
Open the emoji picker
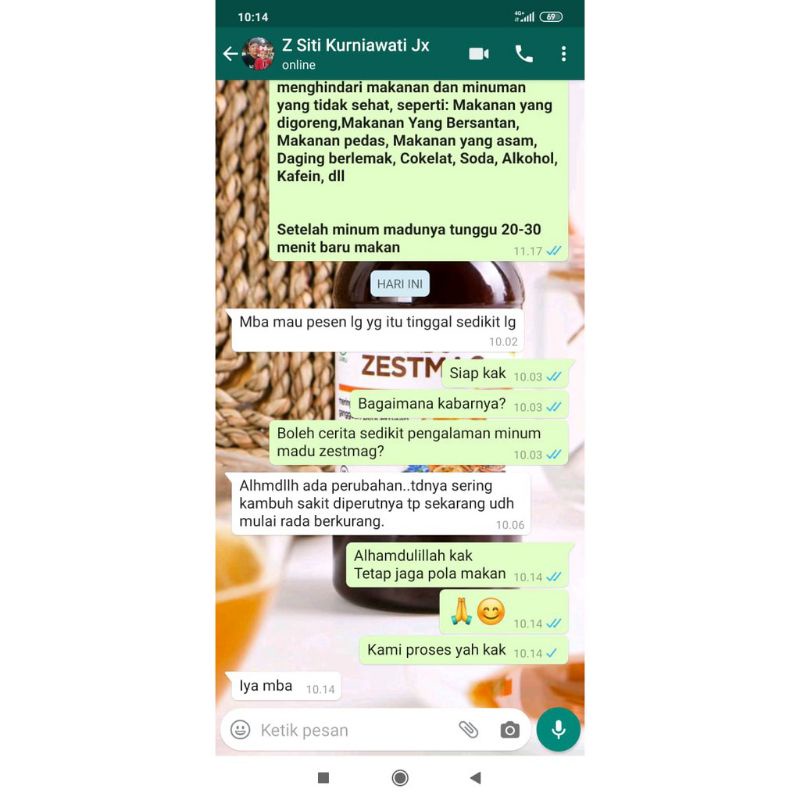tap(240, 730)
